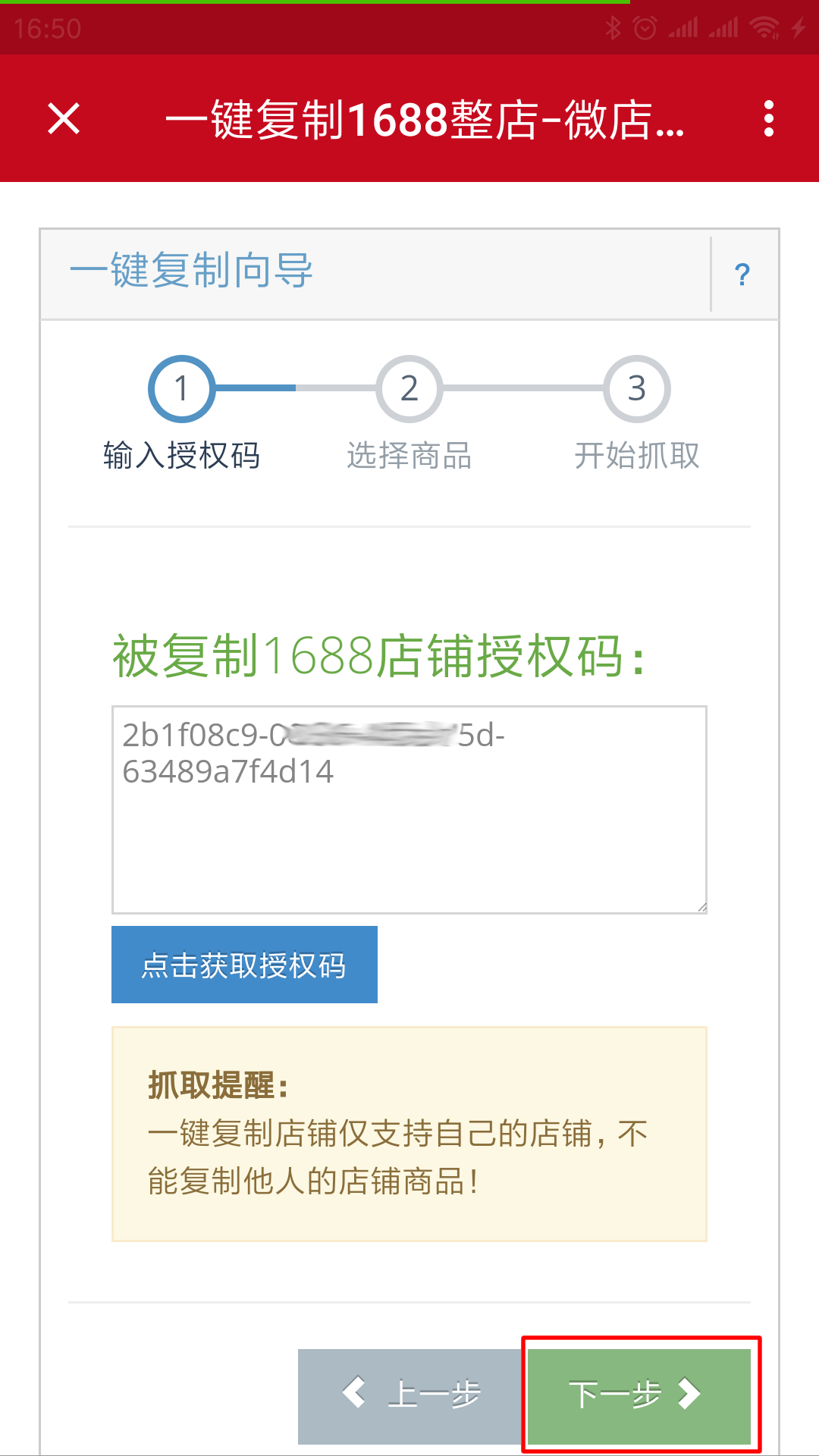Tap the authorization code text field
The image size is (819, 1456).
pos(409,810)
